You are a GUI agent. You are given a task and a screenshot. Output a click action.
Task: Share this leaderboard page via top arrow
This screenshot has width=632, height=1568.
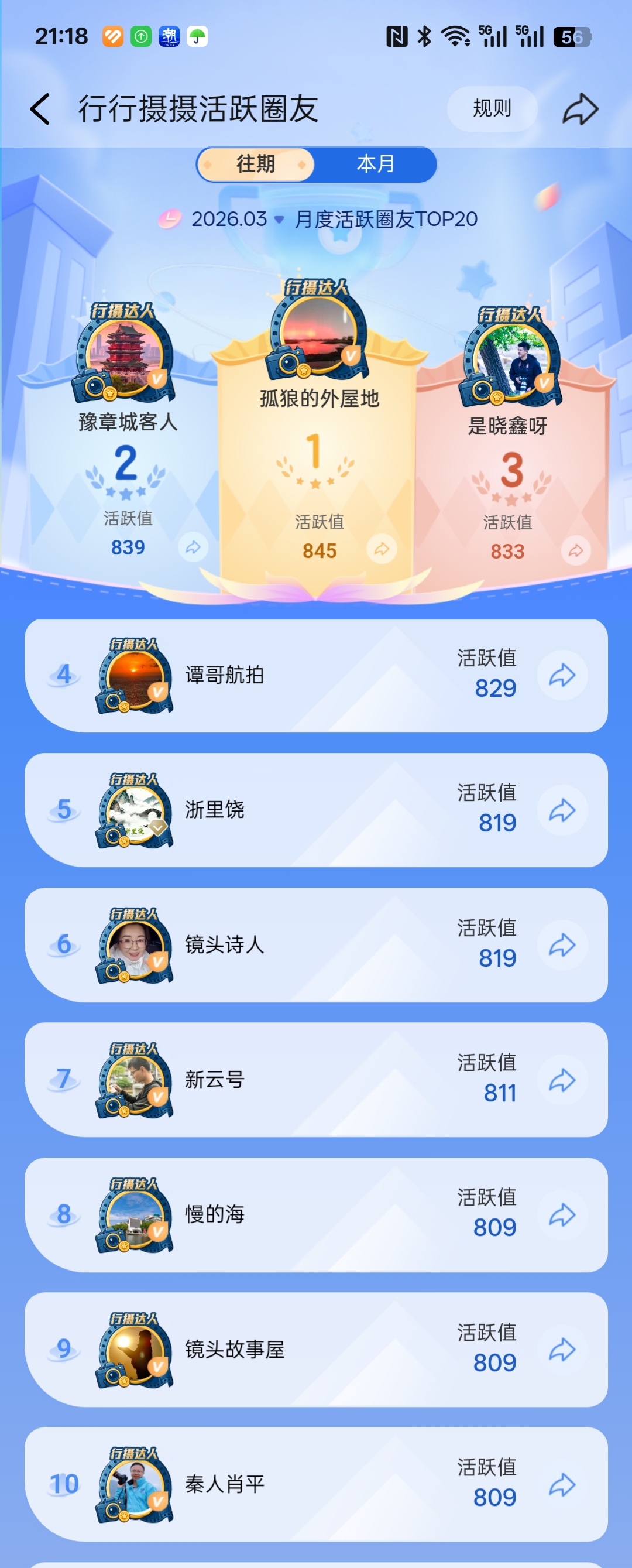click(x=580, y=109)
